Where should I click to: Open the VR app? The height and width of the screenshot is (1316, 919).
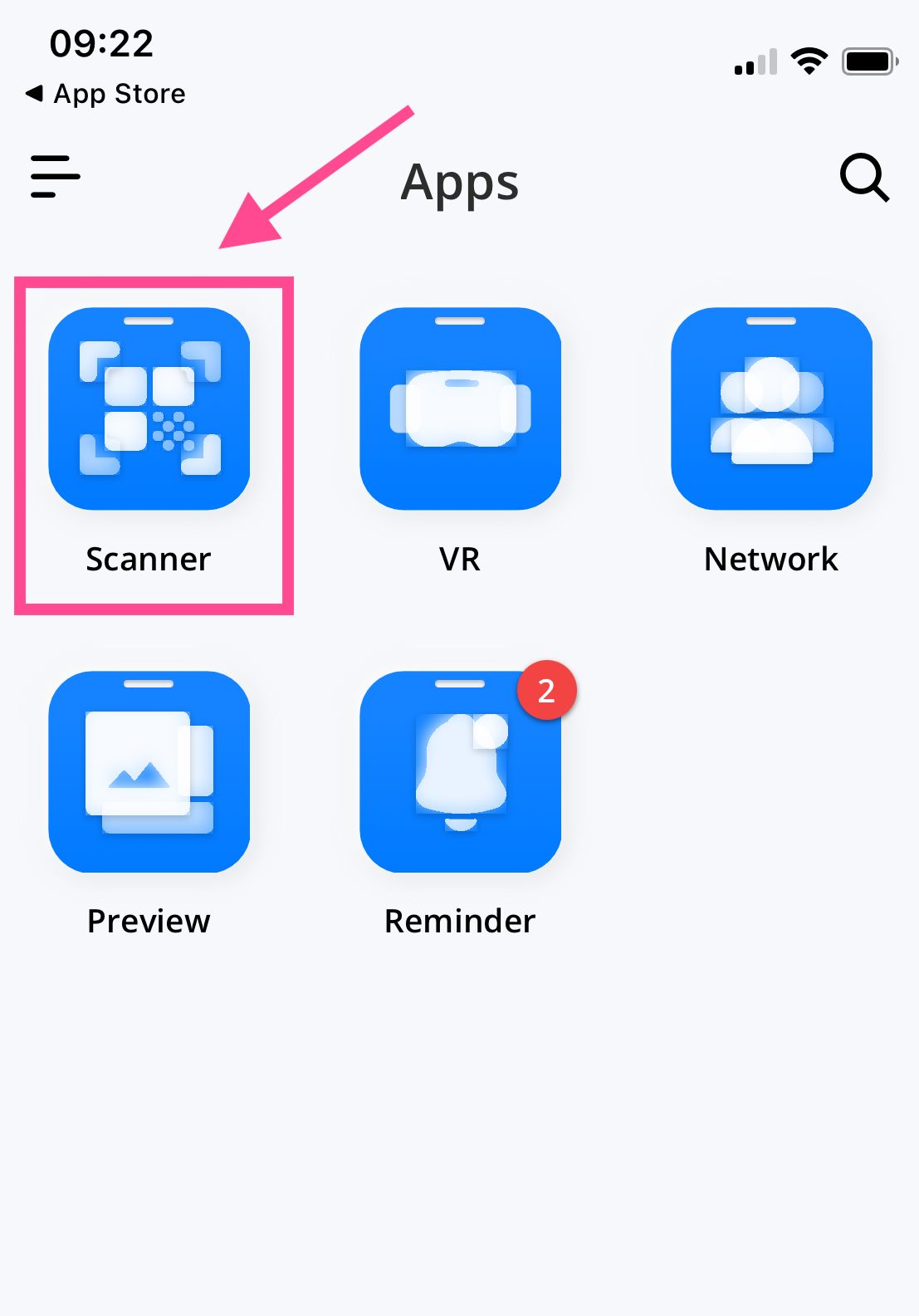460,408
